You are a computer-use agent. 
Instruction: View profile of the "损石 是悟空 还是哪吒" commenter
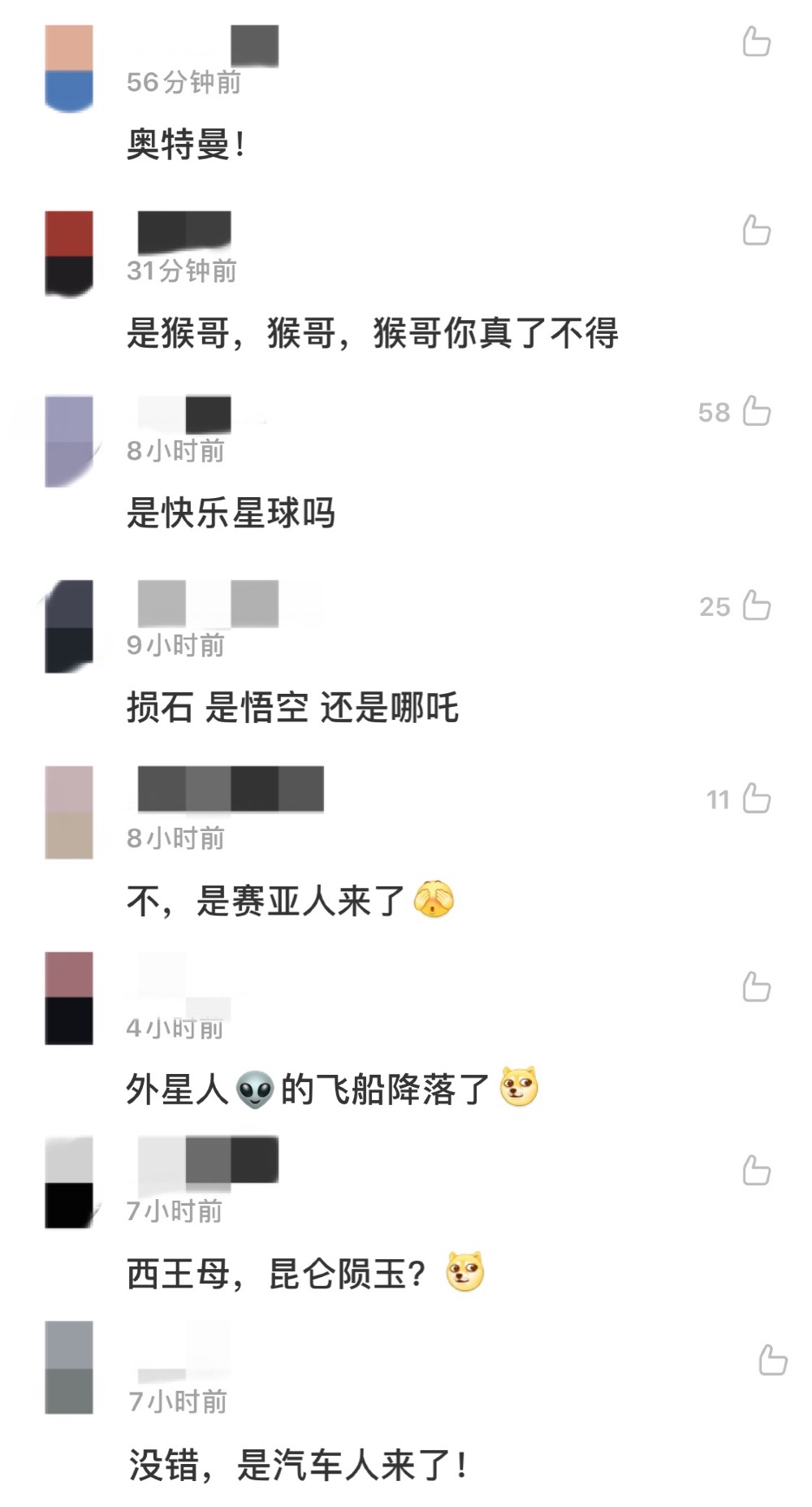69,626
